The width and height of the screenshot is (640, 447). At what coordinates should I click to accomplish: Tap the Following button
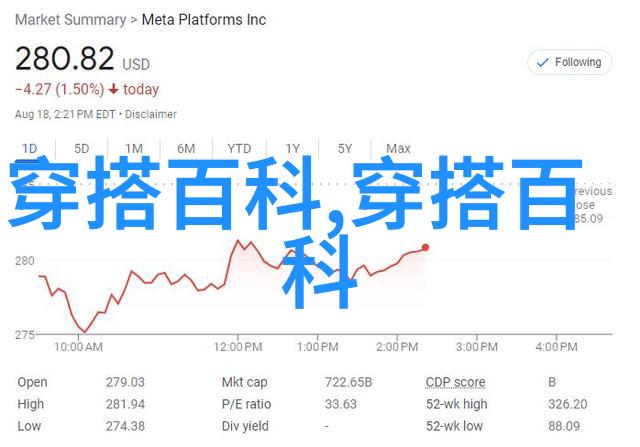click(x=570, y=62)
